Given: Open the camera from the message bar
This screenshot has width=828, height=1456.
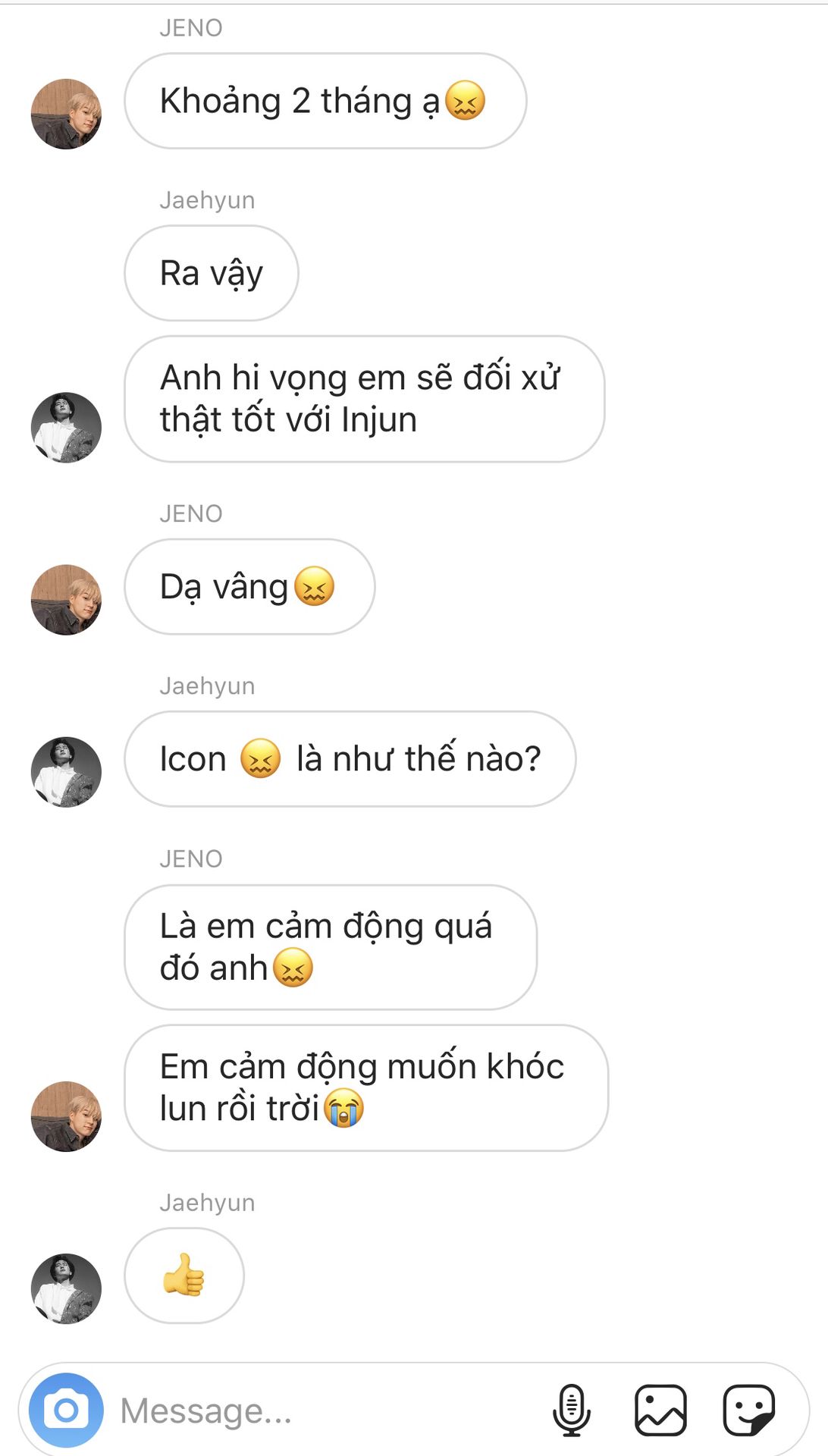Looking at the screenshot, I should (66, 1410).
